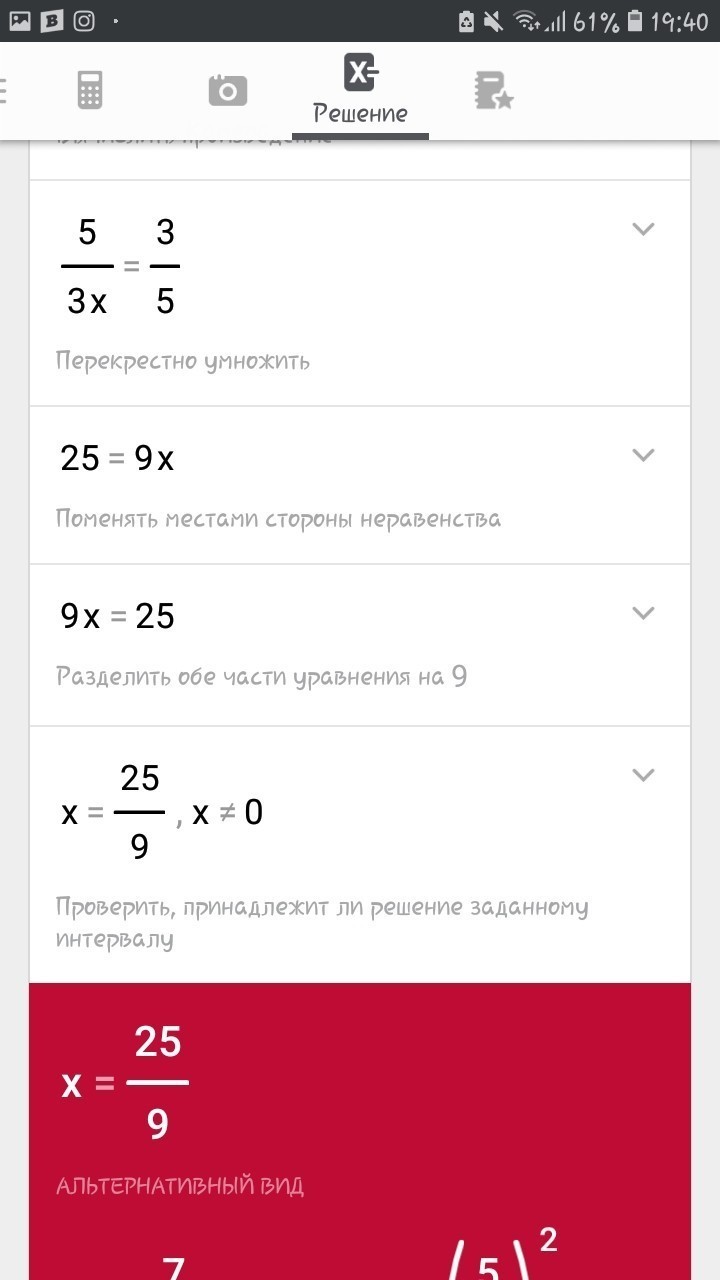720x1280 pixels.
Task: Select the Решение tab
Action: tap(360, 90)
